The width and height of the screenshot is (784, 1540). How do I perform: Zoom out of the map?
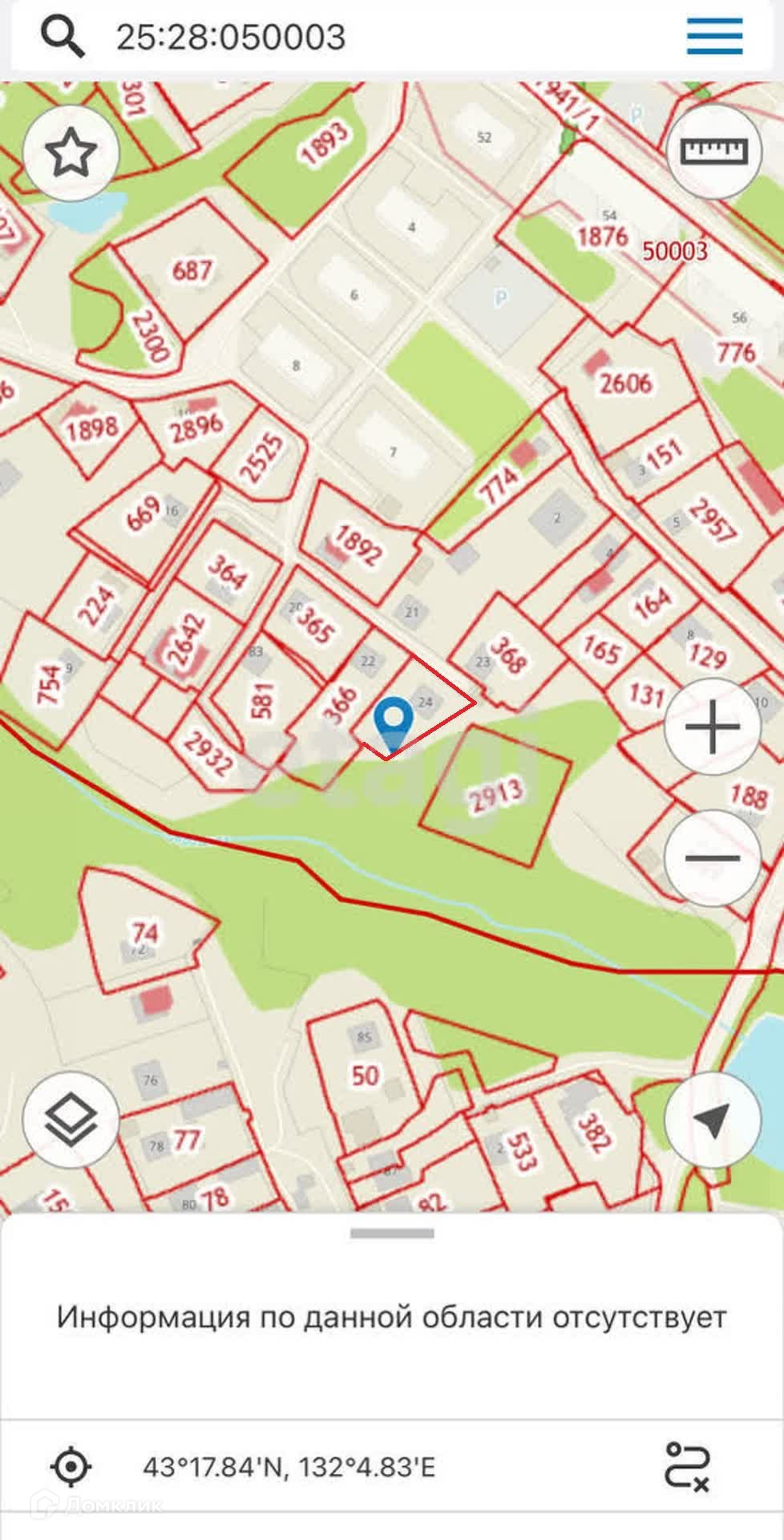(713, 858)
